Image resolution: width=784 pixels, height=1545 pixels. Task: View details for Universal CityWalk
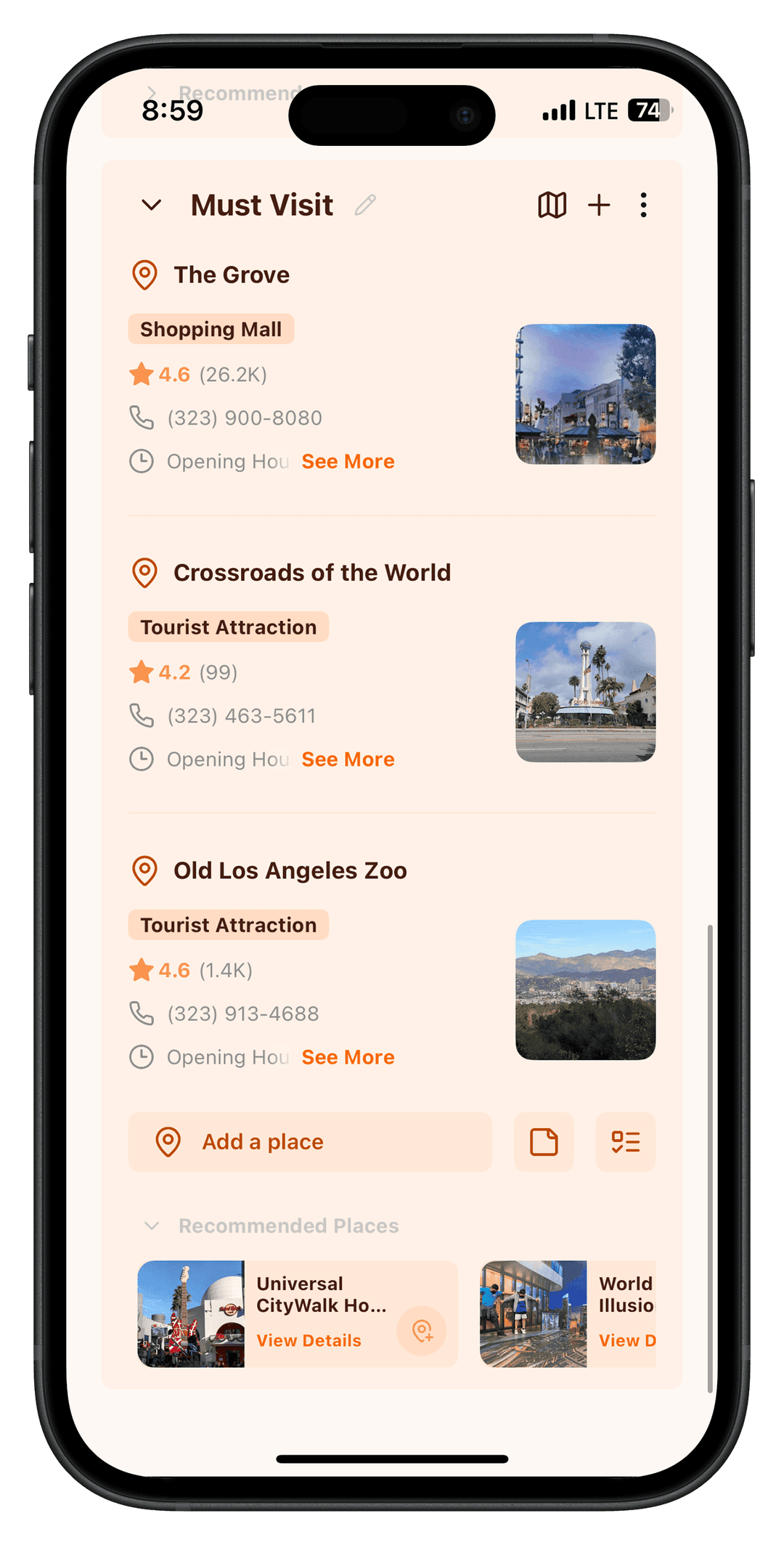pos(309,1341)
